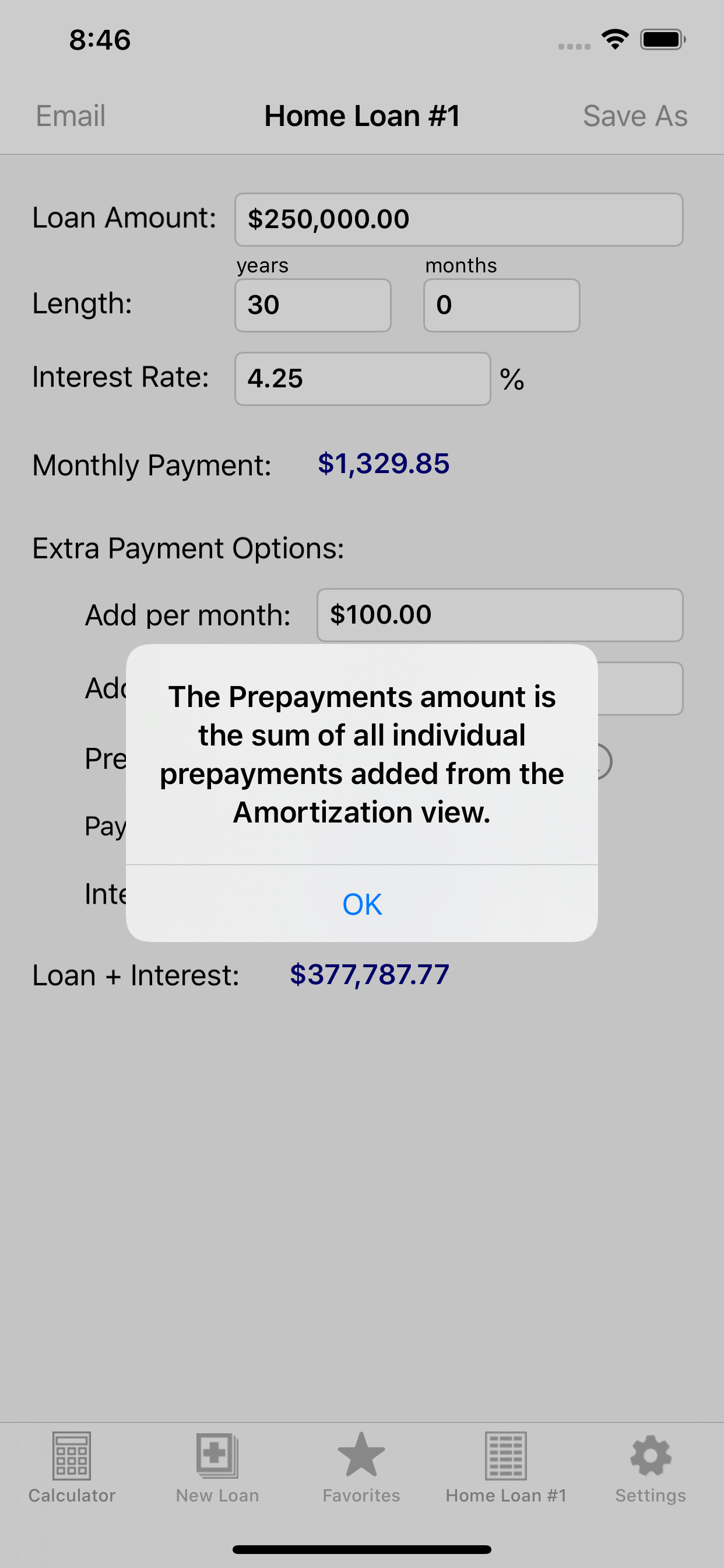
Task: Dismiss the prepayments alert with OK
Action: [362, 904]
